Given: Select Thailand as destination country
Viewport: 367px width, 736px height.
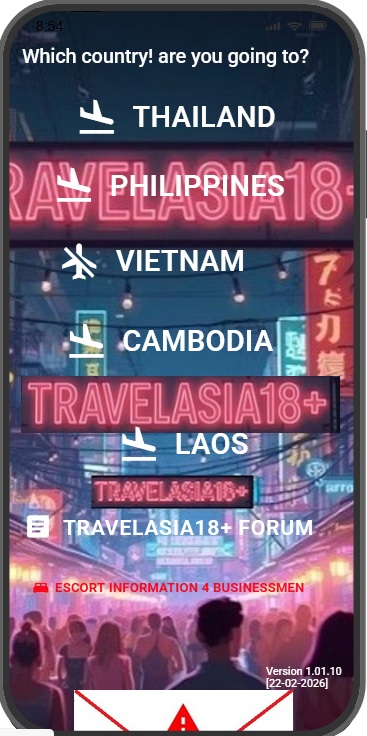Looking at the screenshot, I should [x=177, y=116].
